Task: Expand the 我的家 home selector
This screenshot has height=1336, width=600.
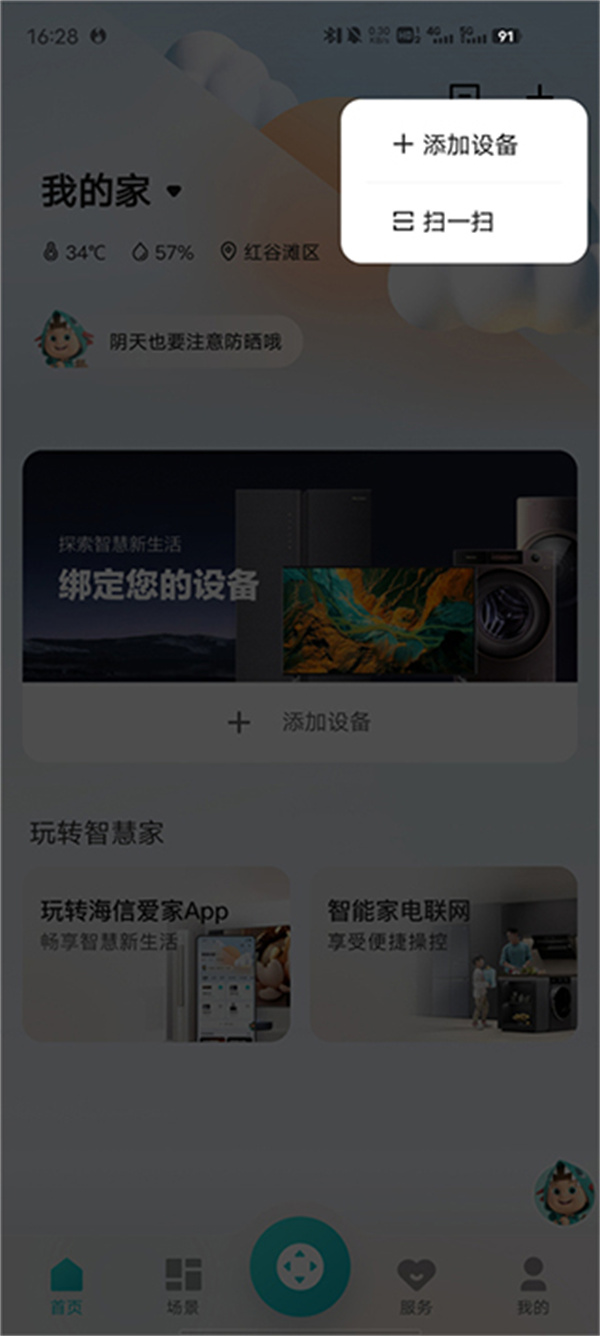Action: point(112,191)
